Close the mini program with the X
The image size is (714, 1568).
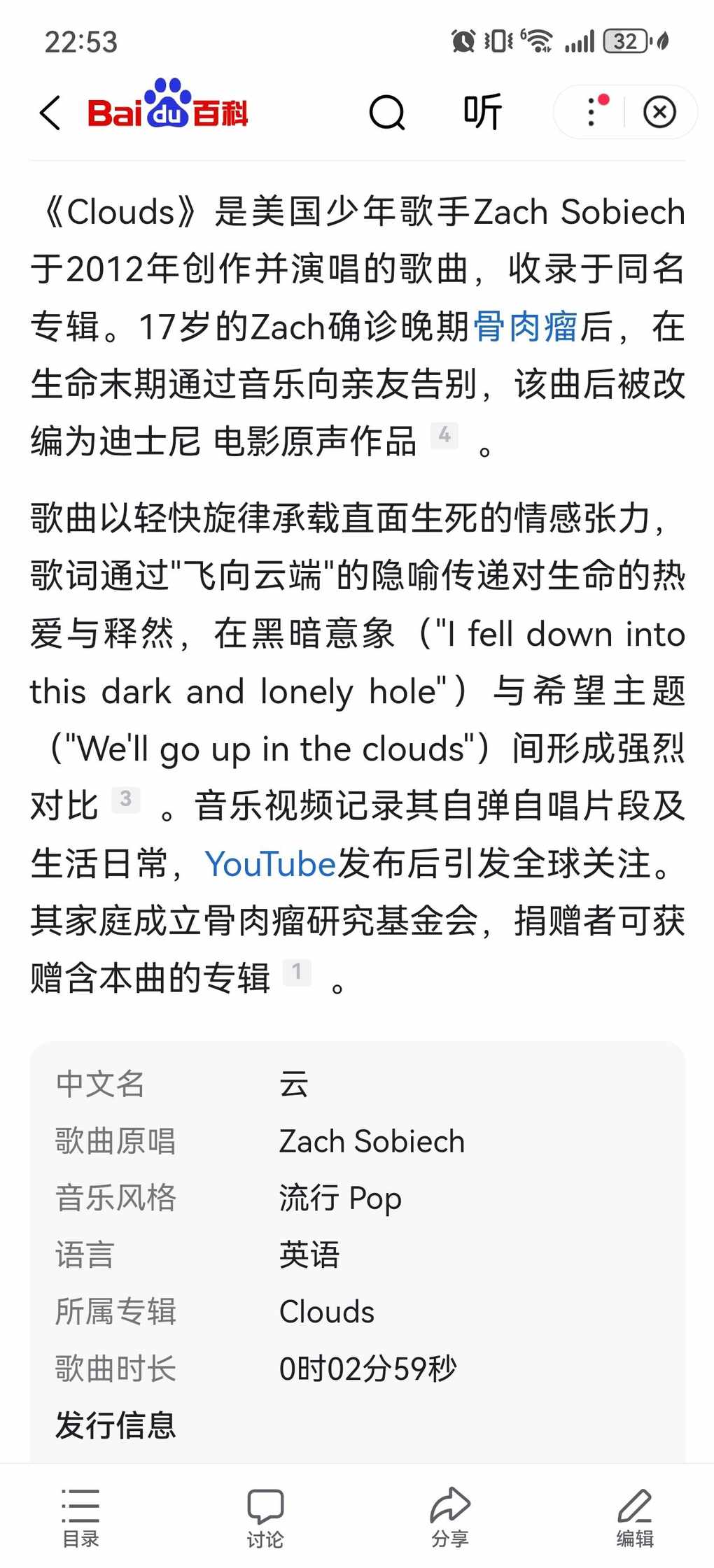[659, 112]
